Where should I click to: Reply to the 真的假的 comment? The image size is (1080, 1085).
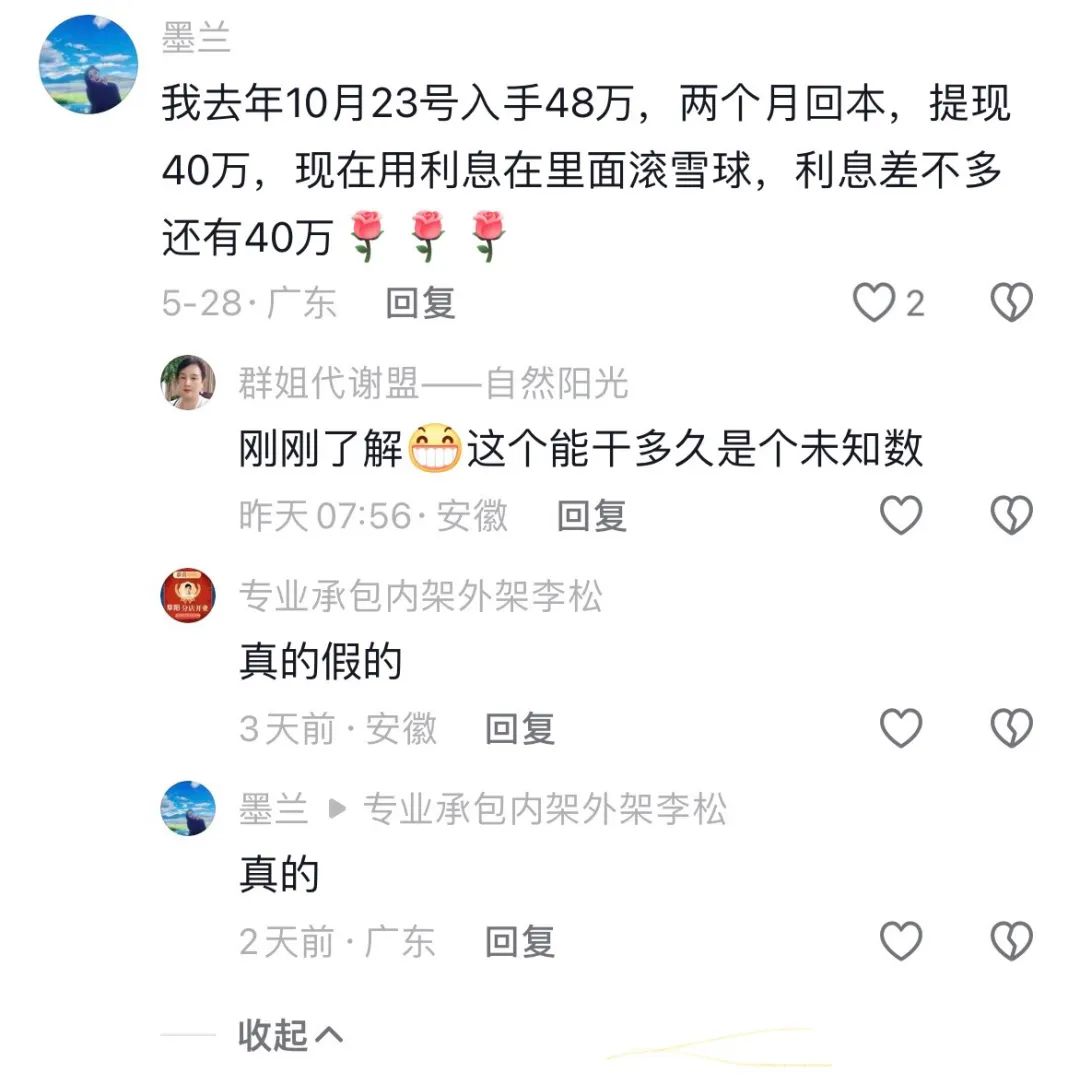pyautogui.click(x=520, y=728)
